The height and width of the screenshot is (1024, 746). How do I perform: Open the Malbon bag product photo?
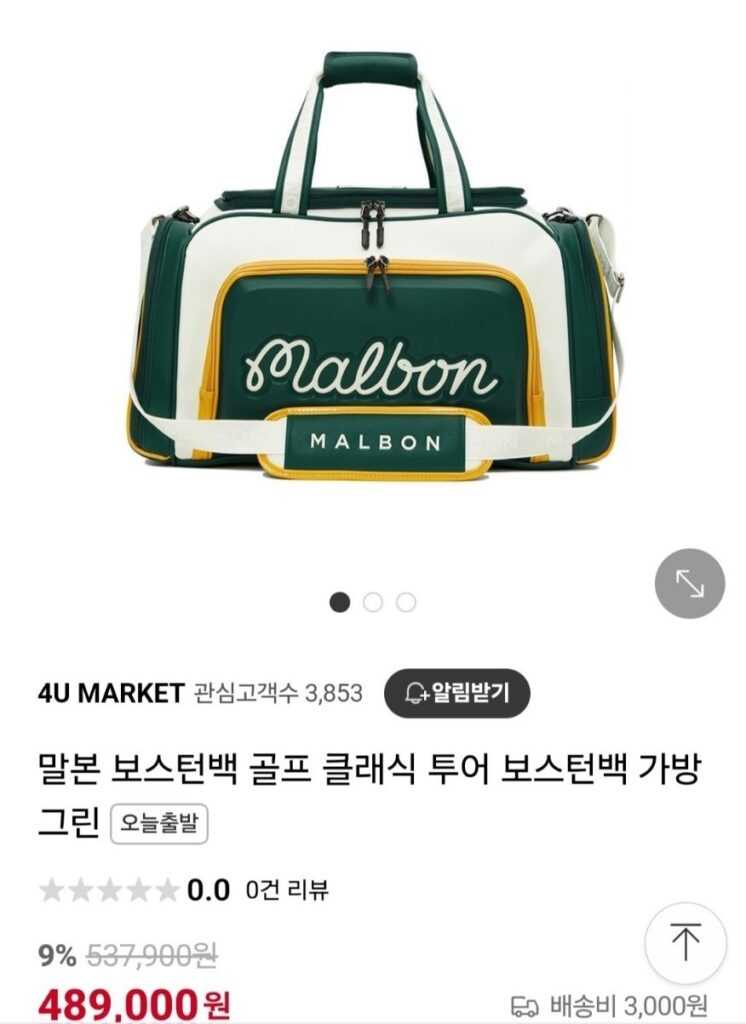tap(372, 270)
